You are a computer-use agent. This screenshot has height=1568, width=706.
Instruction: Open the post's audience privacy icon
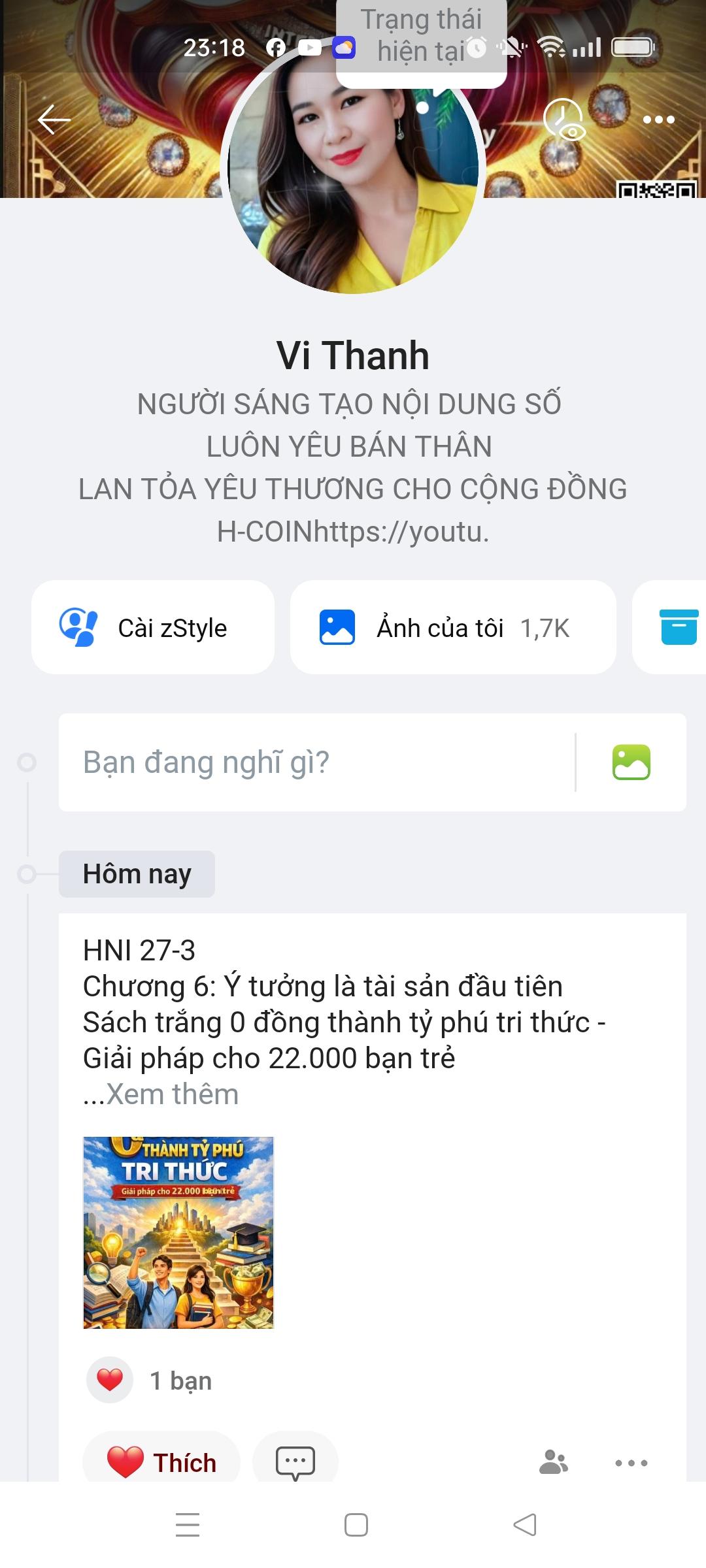tap(553, 1463)
